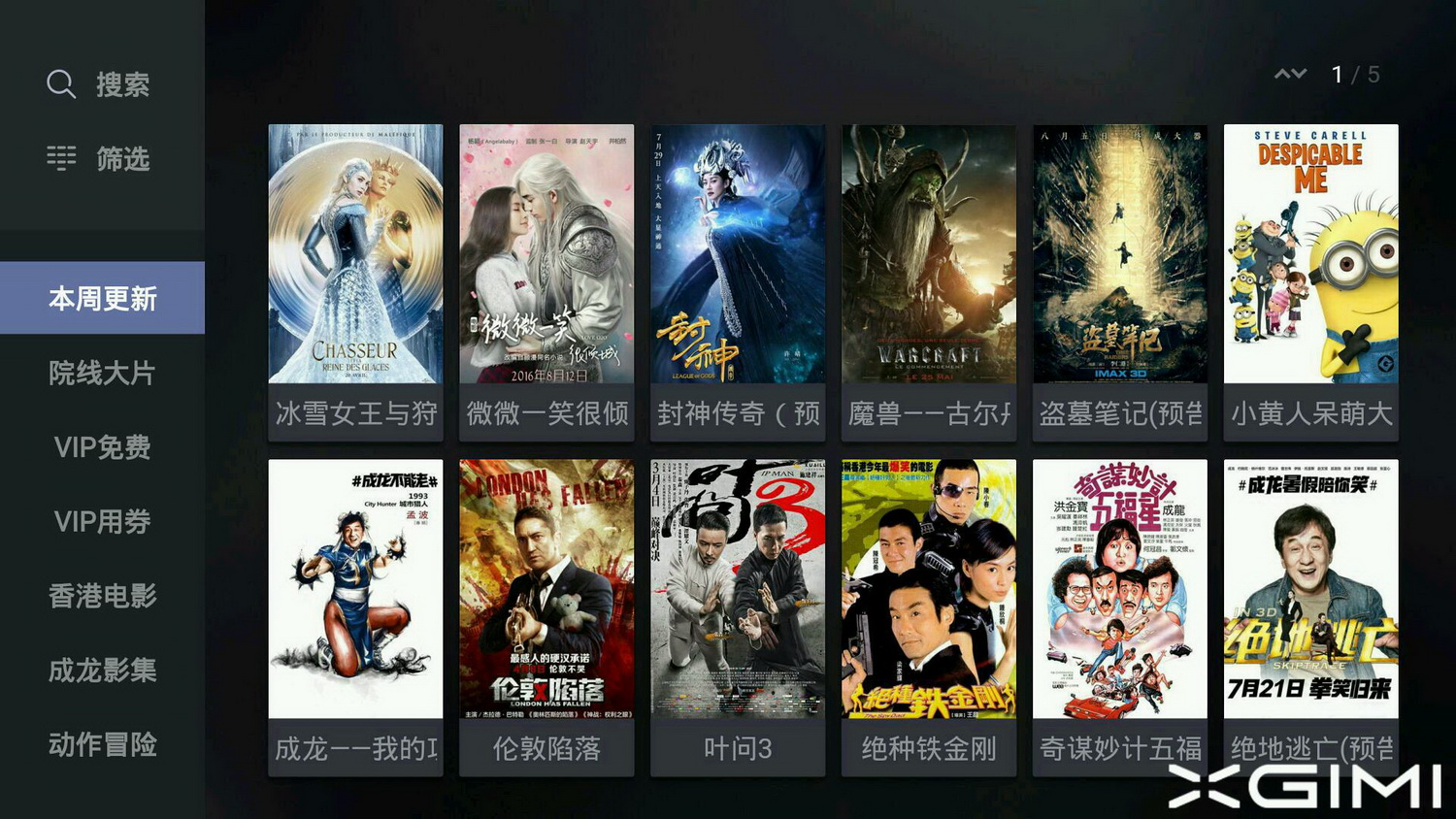Open the 成龙——我的 movie card
1456x819 pixels.
[x=355, y=616]
